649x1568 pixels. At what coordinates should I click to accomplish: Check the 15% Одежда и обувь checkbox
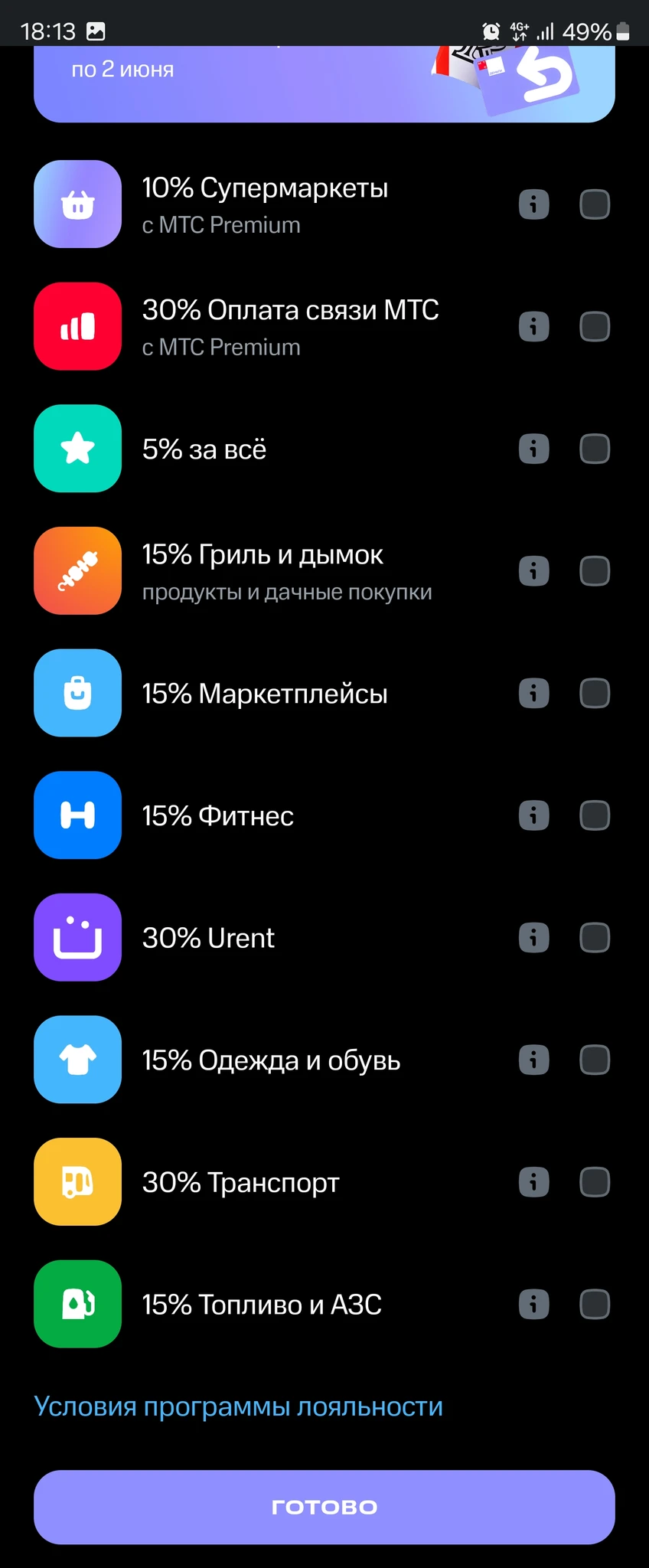pyautogui.click(x=595, y=1060)
